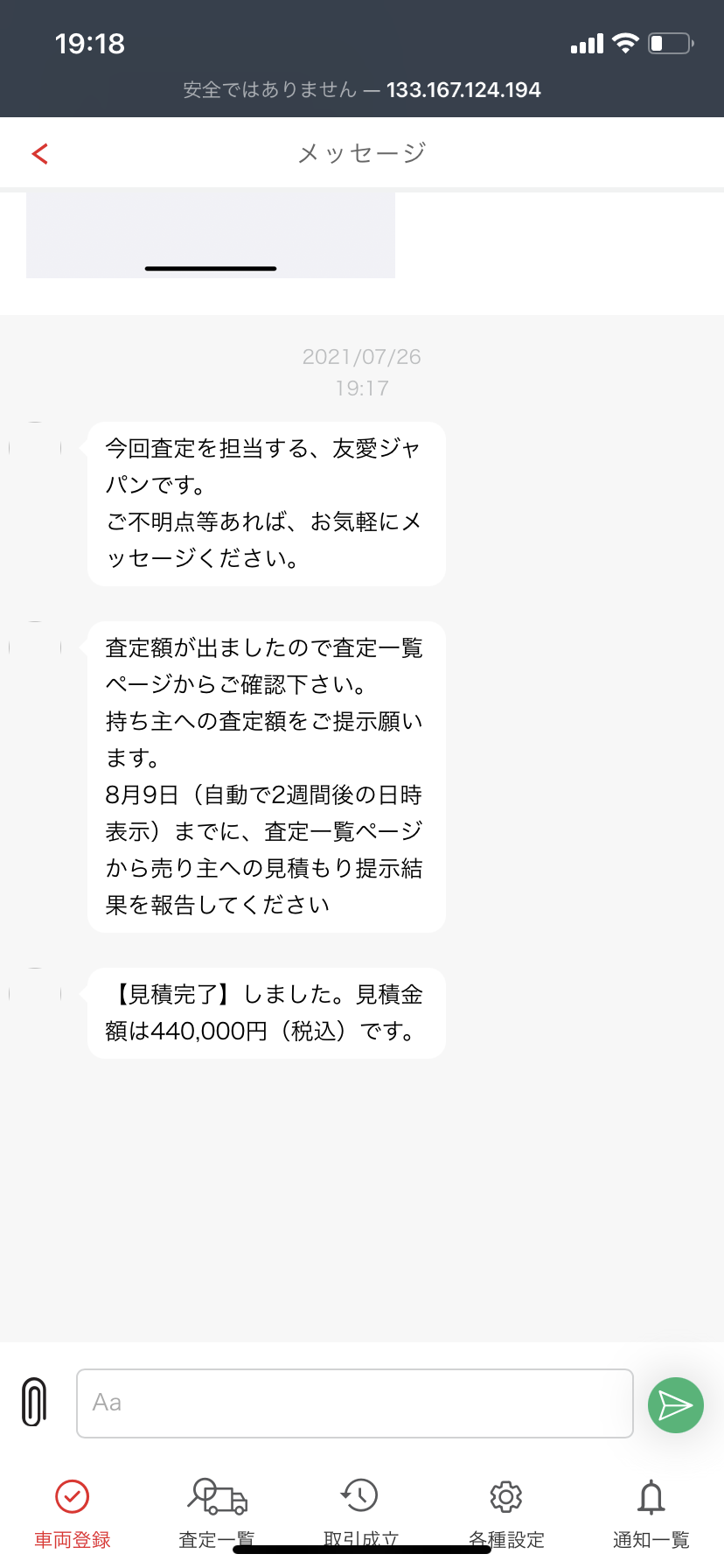This screenshot has width=724, height=1568.
Task: Focus the Aa message input field
Action: click(355, 1403)
